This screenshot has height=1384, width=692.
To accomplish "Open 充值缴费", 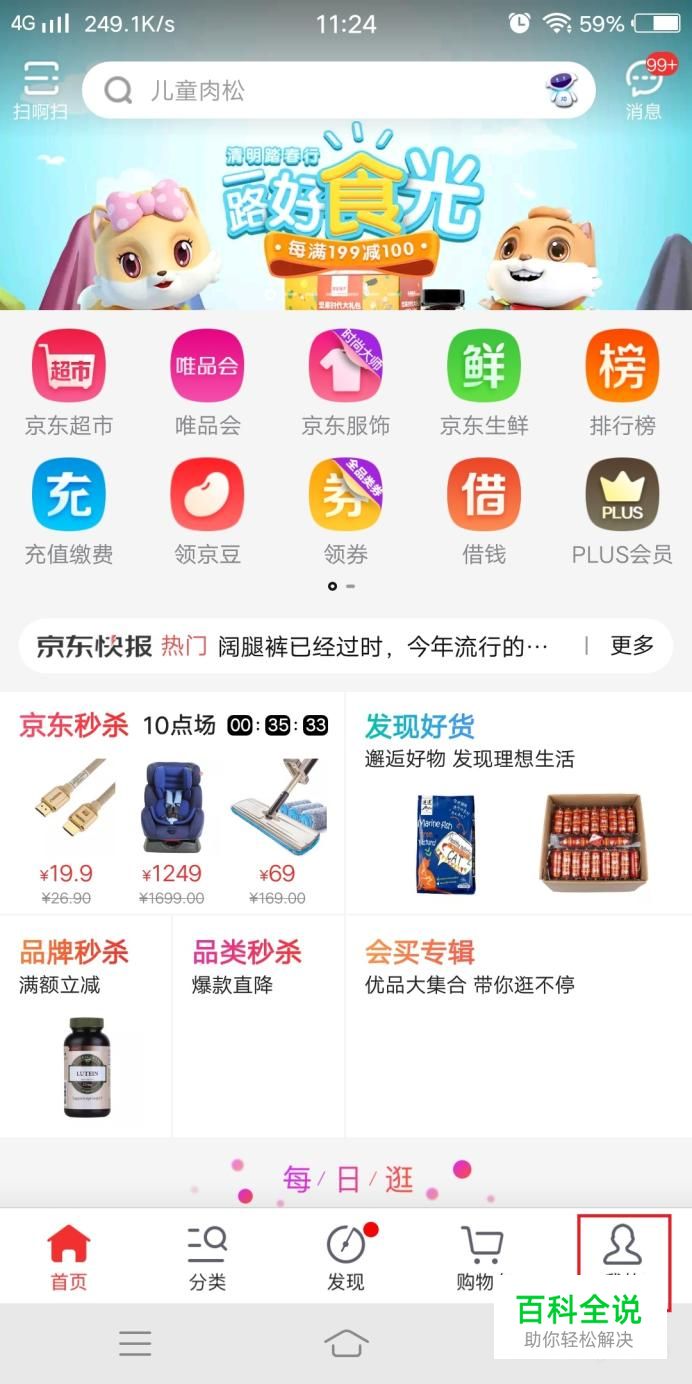I will tap(69, 510).
